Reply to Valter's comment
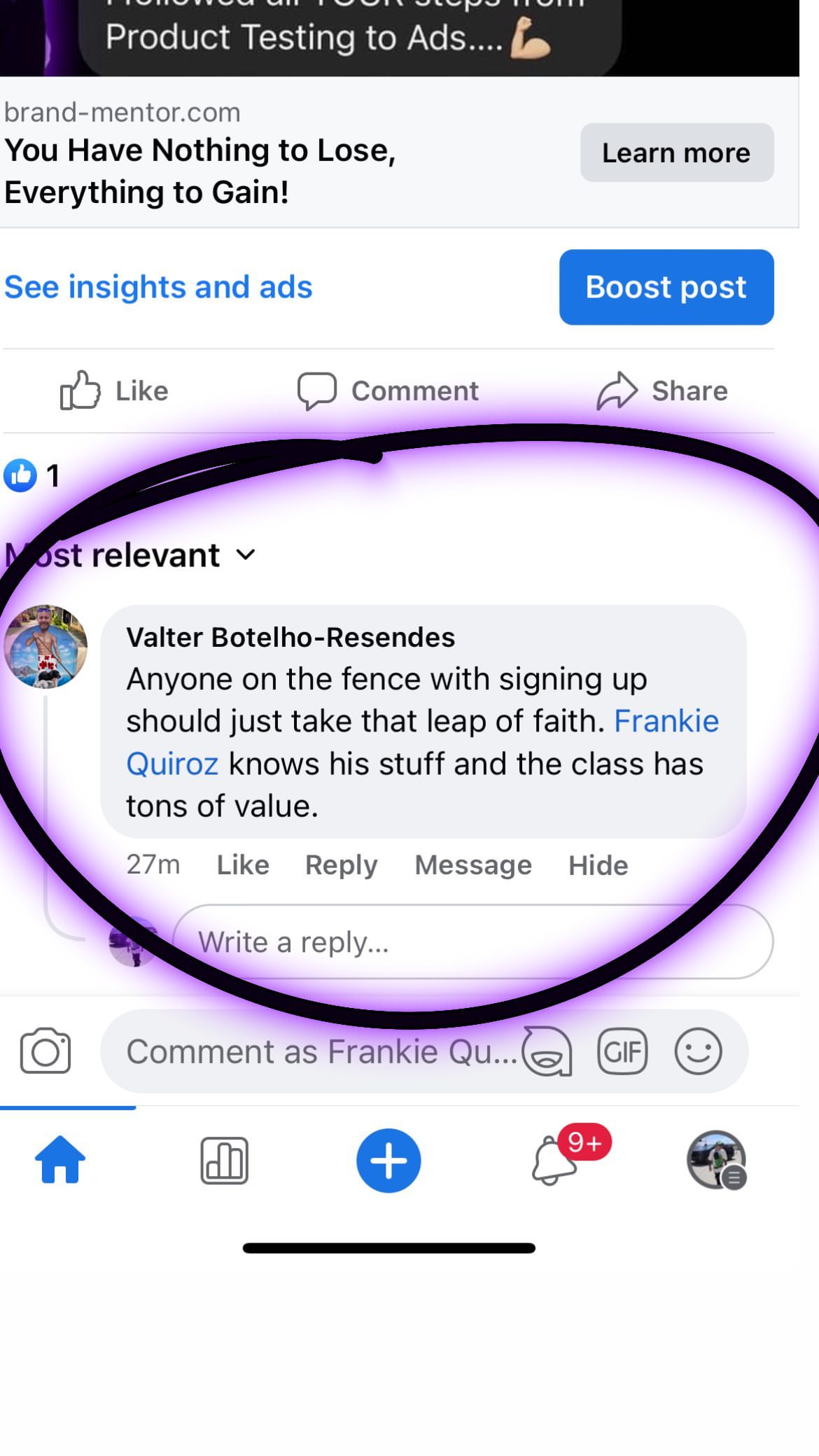 point(341,865)
